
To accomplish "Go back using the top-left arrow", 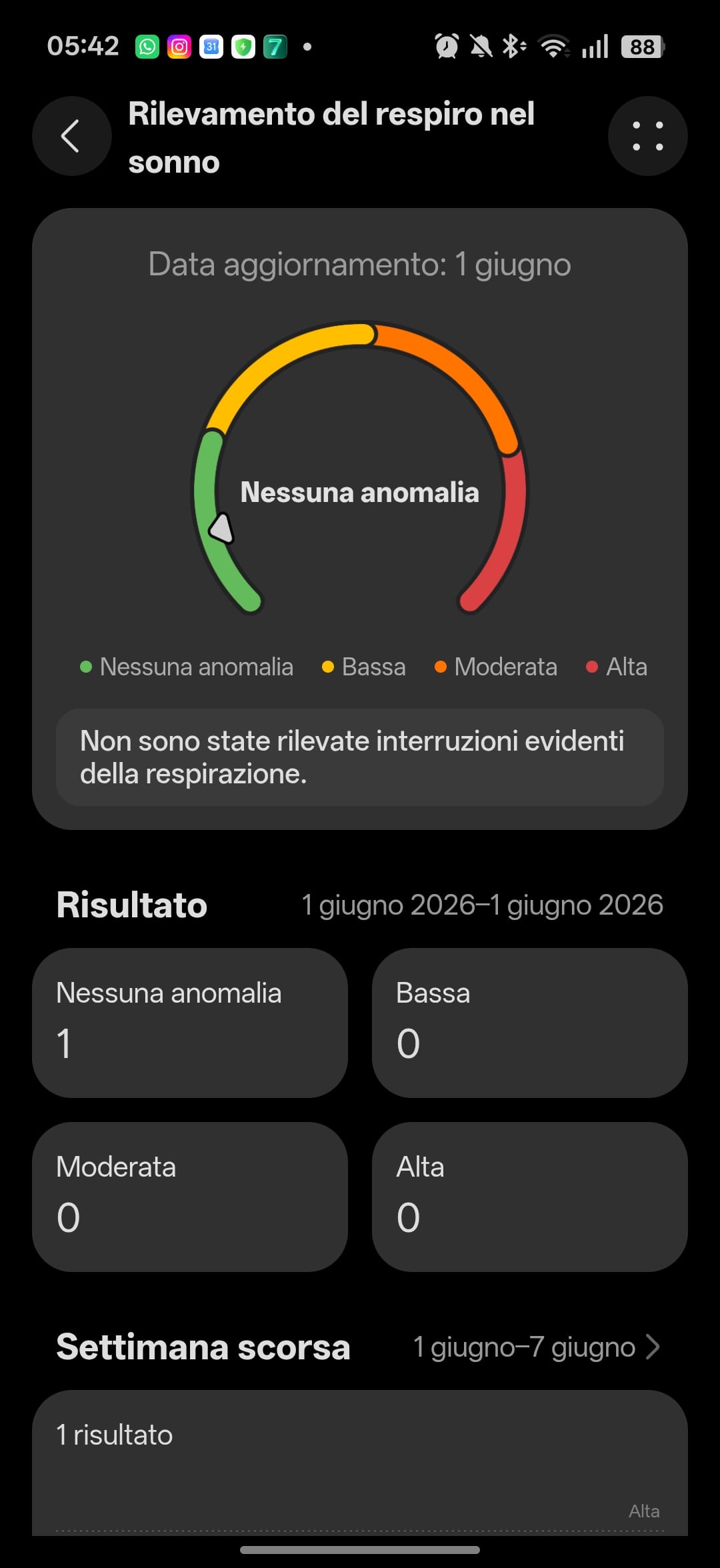I will 71,136.
